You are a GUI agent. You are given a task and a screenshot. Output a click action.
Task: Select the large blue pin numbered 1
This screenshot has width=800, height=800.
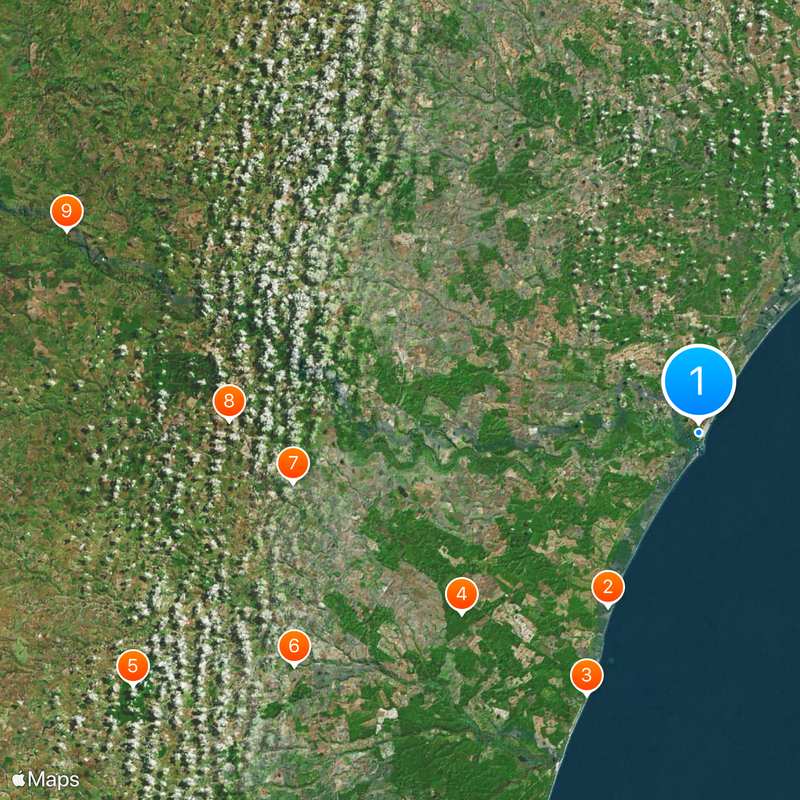[x=698, y=381]
